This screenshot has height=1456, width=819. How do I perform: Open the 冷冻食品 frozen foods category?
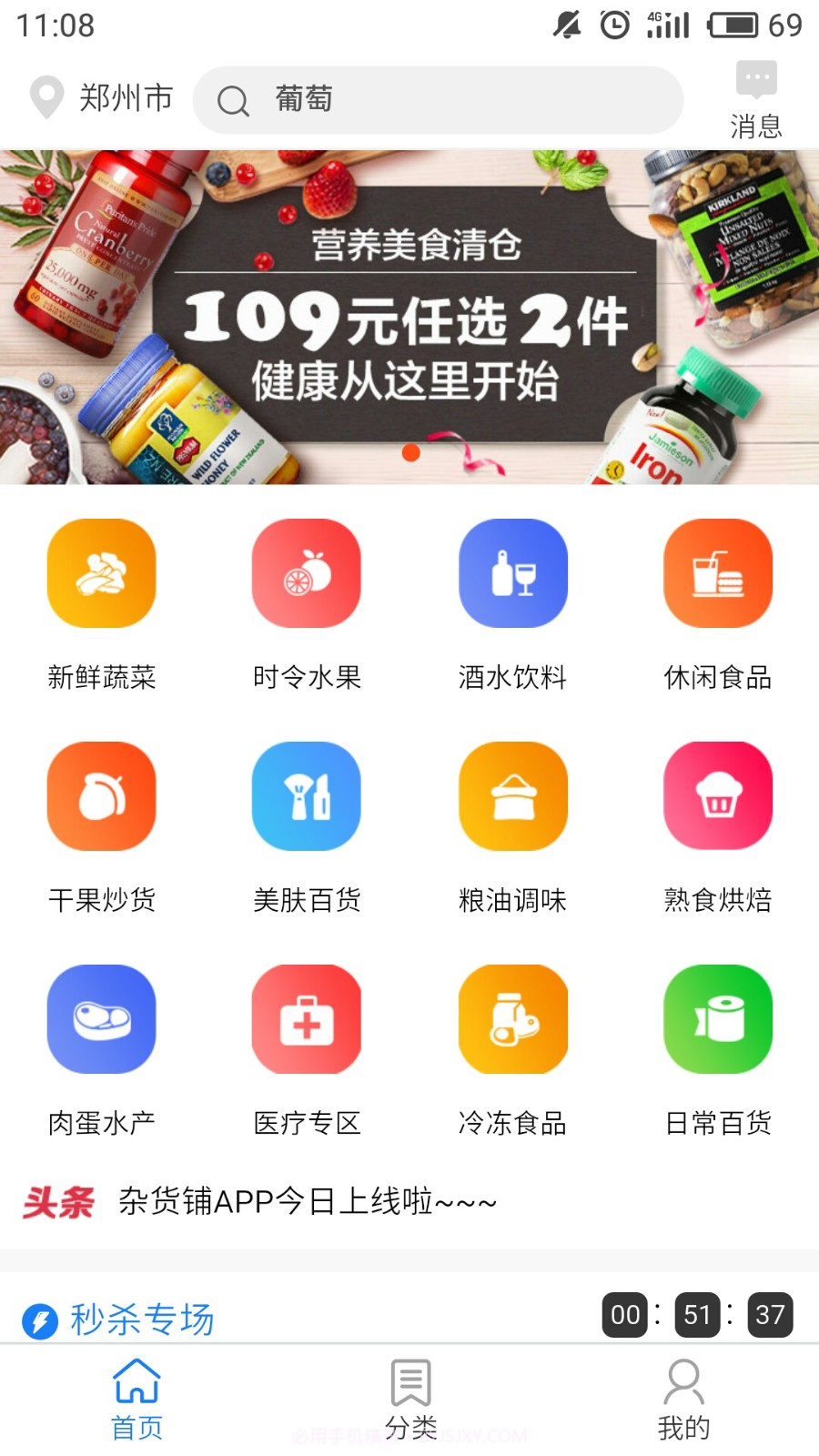(512, 1018)
